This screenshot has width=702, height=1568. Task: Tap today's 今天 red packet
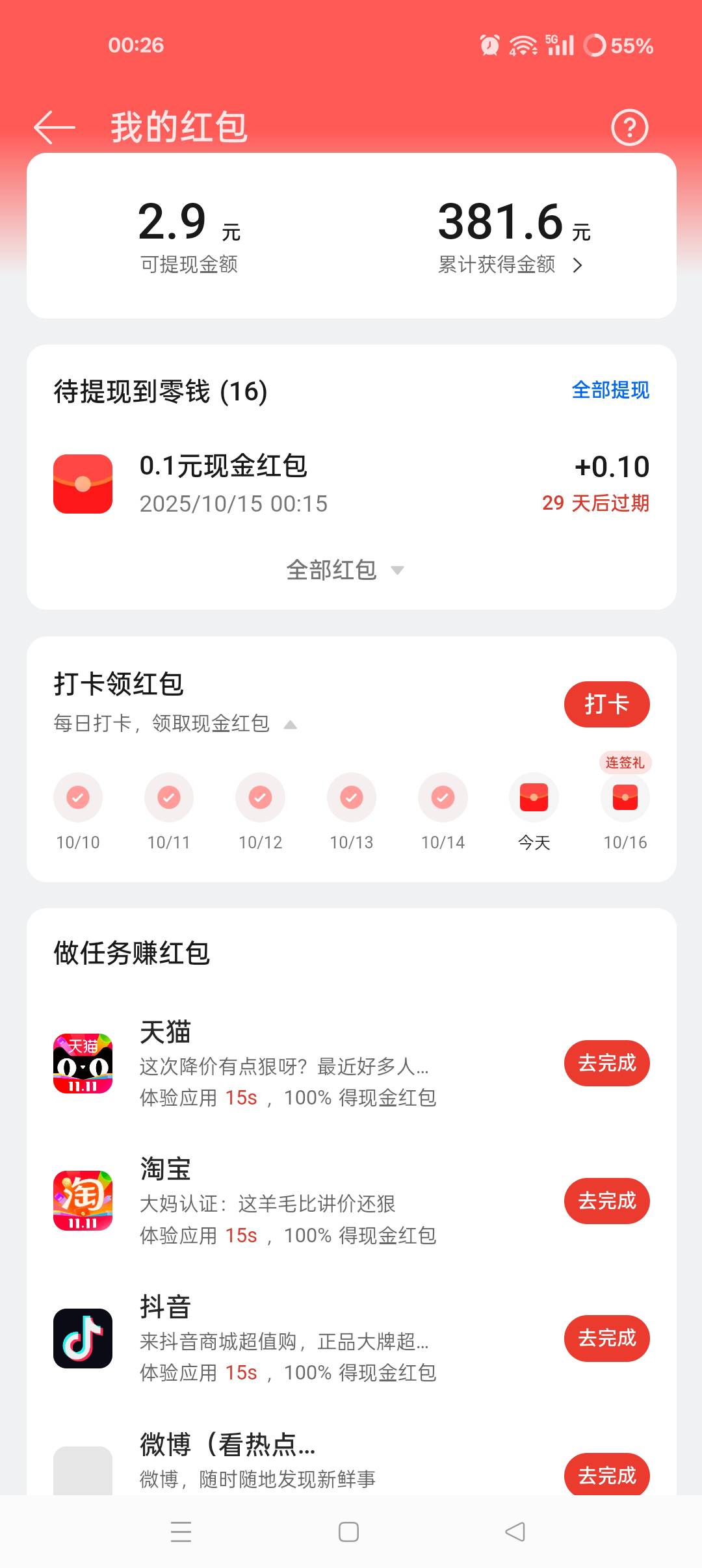[534, 797]
